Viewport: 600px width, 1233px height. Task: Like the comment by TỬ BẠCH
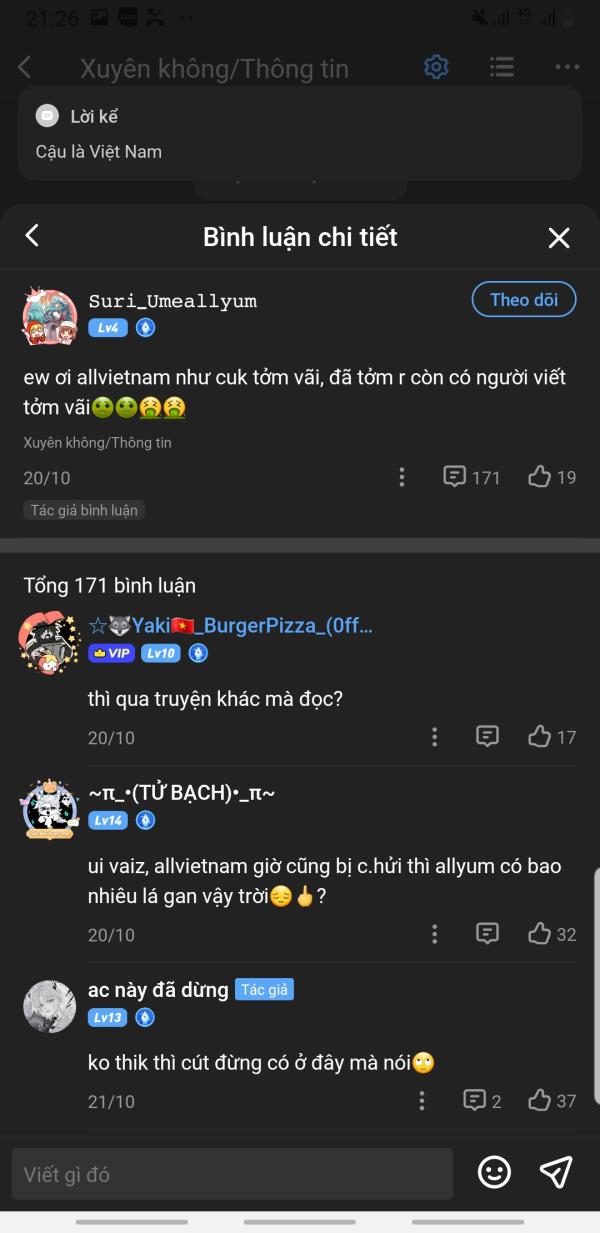(x=553, y=934)
